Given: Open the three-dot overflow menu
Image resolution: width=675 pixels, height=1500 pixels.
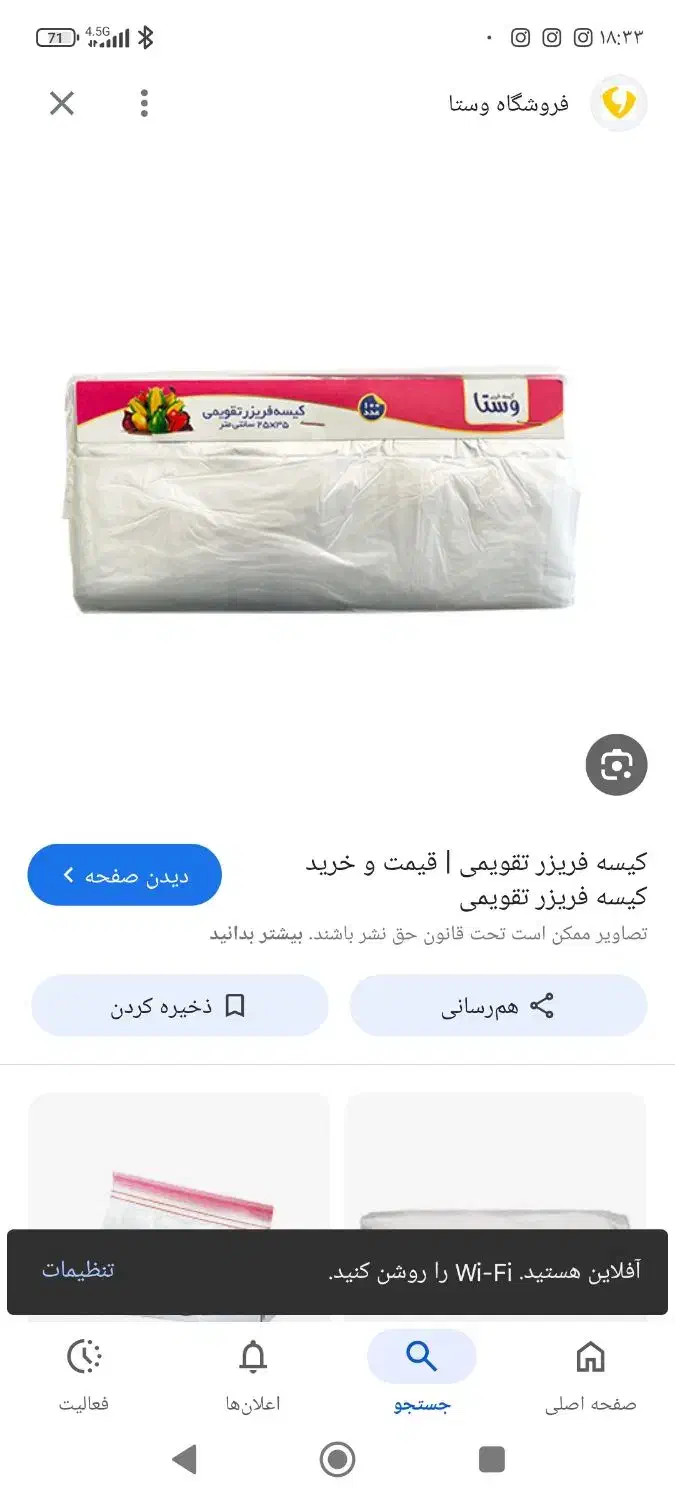Looking at the screenshot, I should (144, 103).
